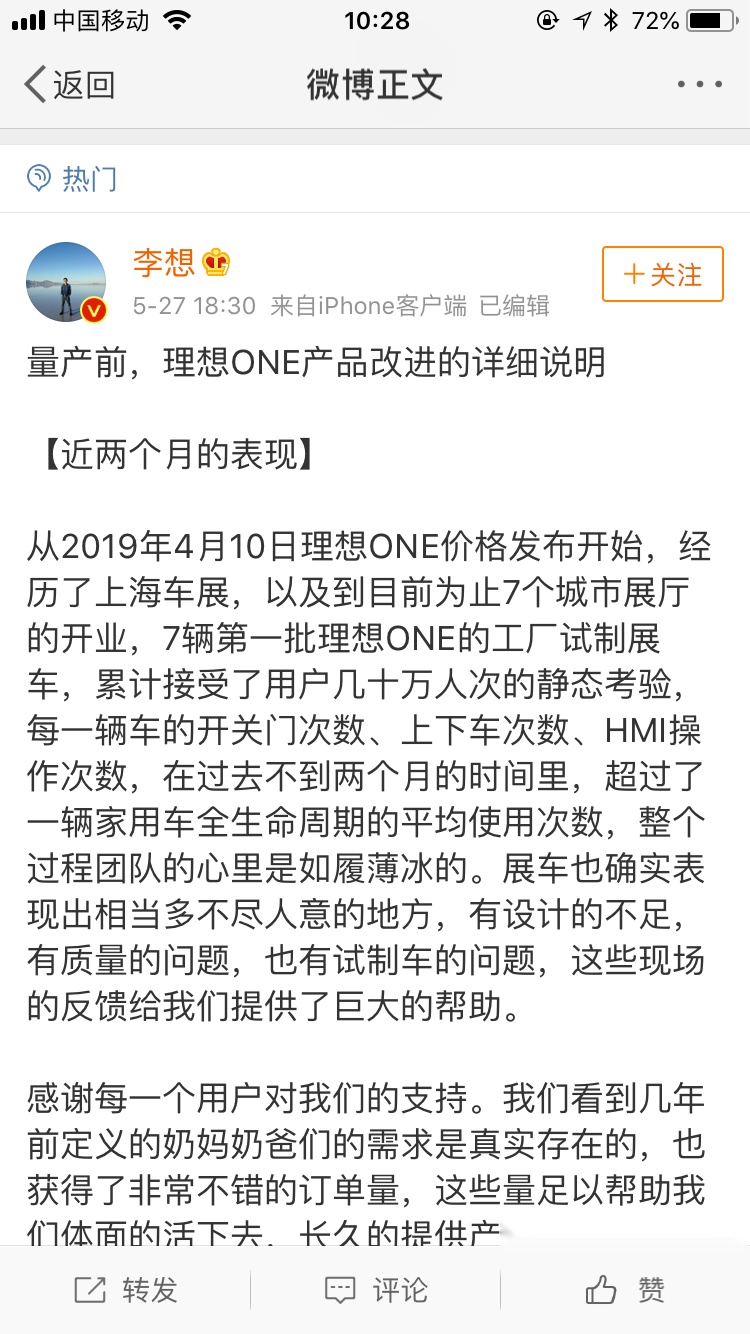750x1334 pixels.
Task: Like this post with 赞
Action: [626, 1290]
